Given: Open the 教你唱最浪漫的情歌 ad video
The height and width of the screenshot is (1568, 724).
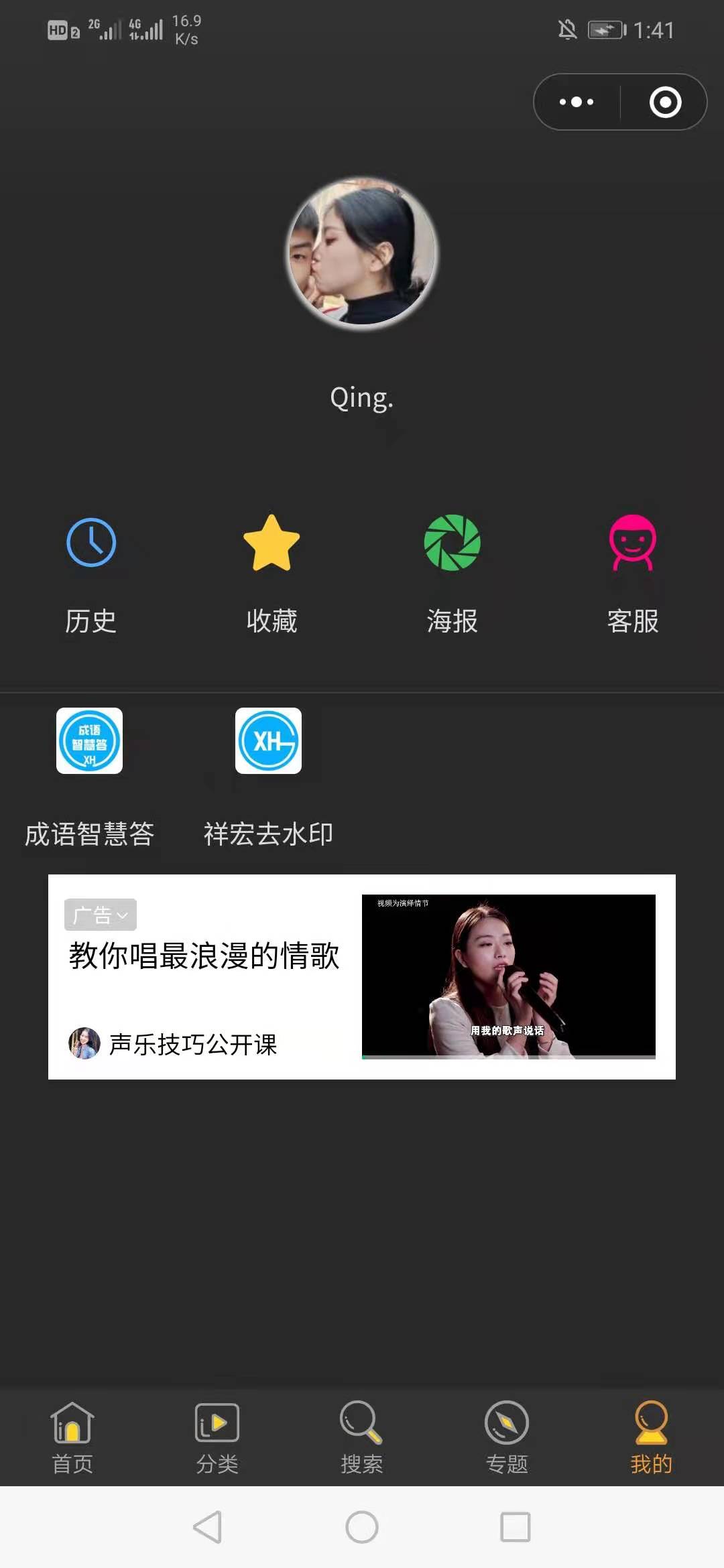Looking at the screenshot, I should point(508,976).
